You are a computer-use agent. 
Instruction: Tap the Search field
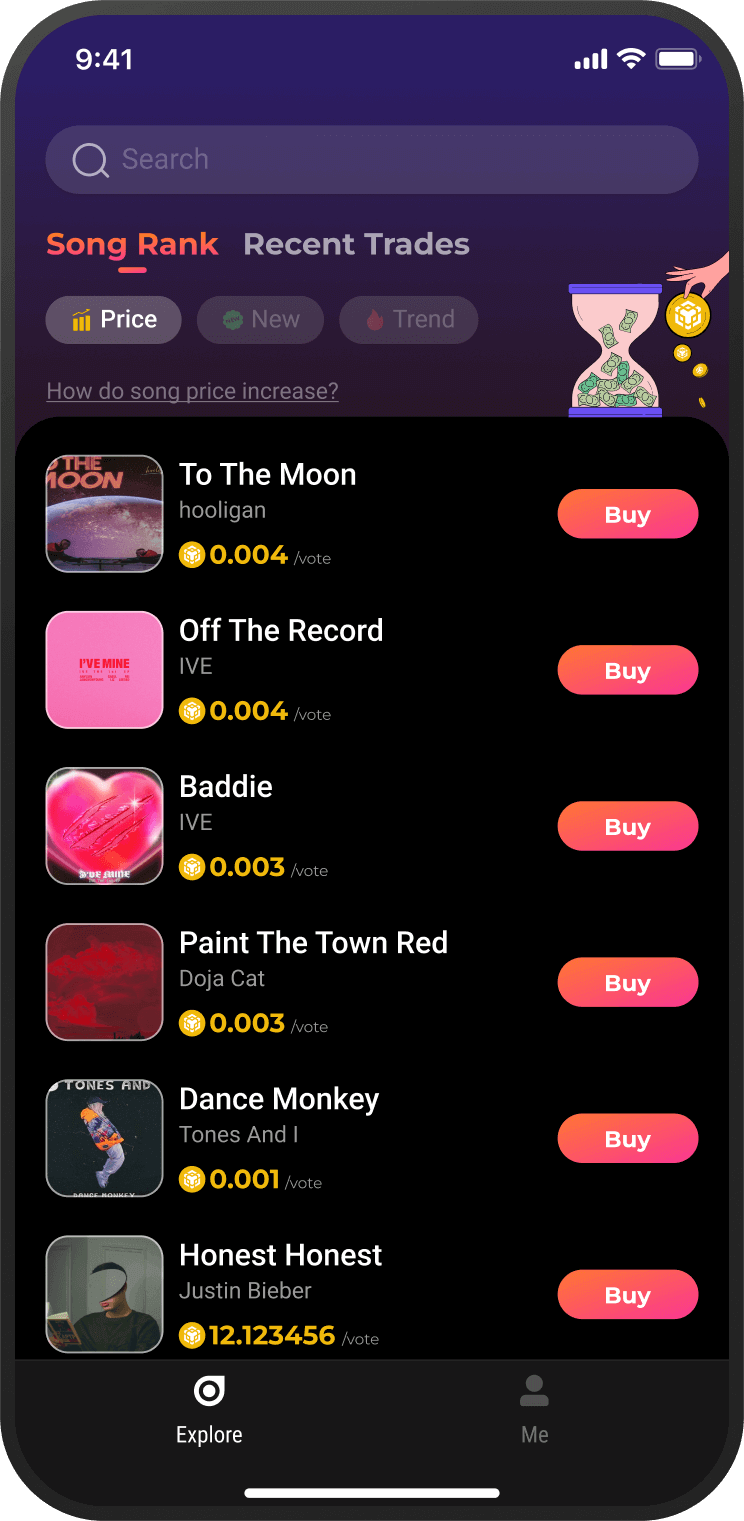coord(370,160)
